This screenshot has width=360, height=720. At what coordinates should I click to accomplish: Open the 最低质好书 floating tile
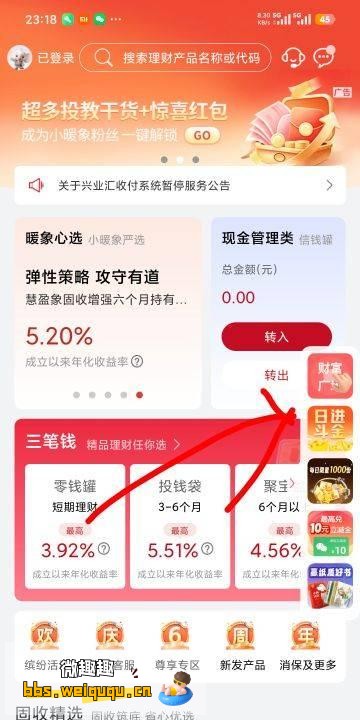pos(330,586)
